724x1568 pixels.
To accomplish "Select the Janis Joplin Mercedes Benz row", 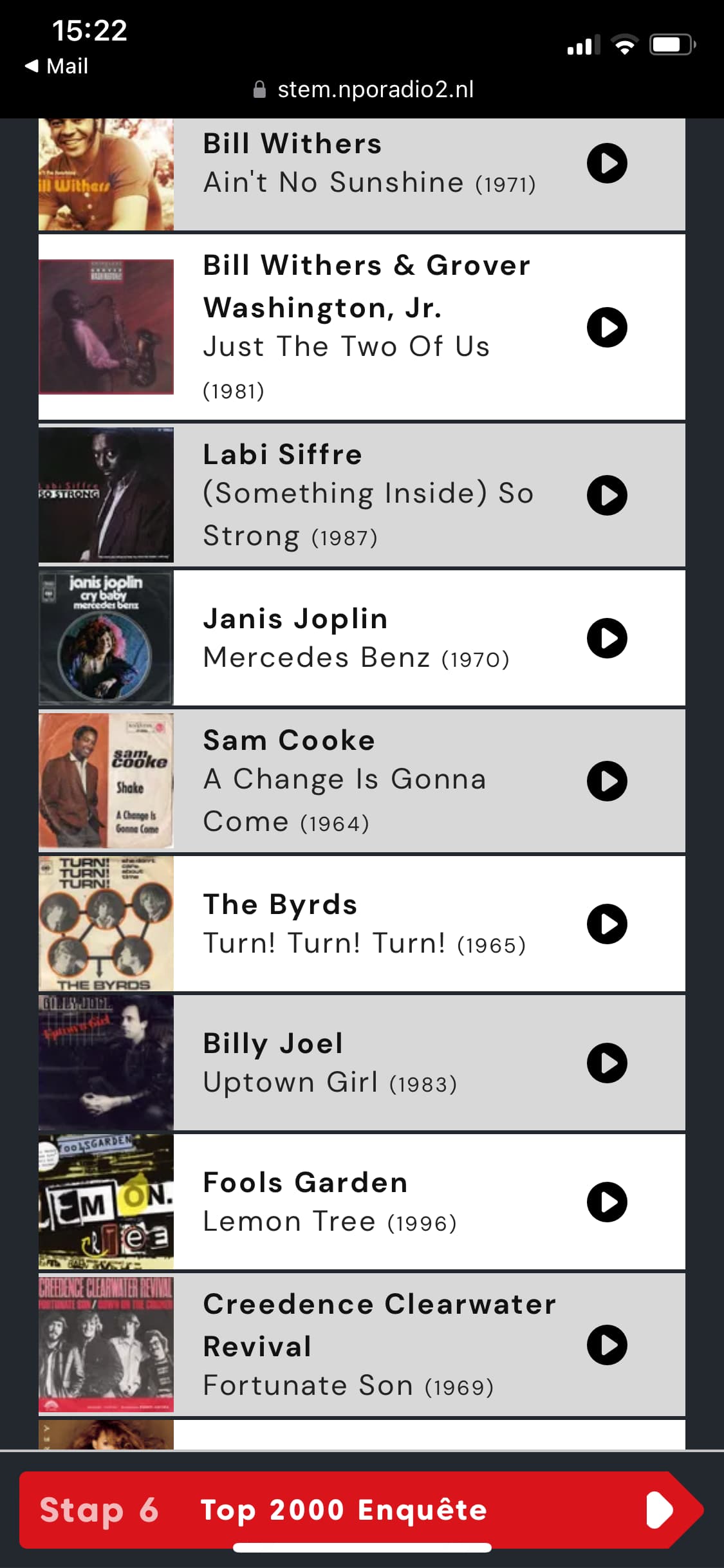I will [362, 638].
